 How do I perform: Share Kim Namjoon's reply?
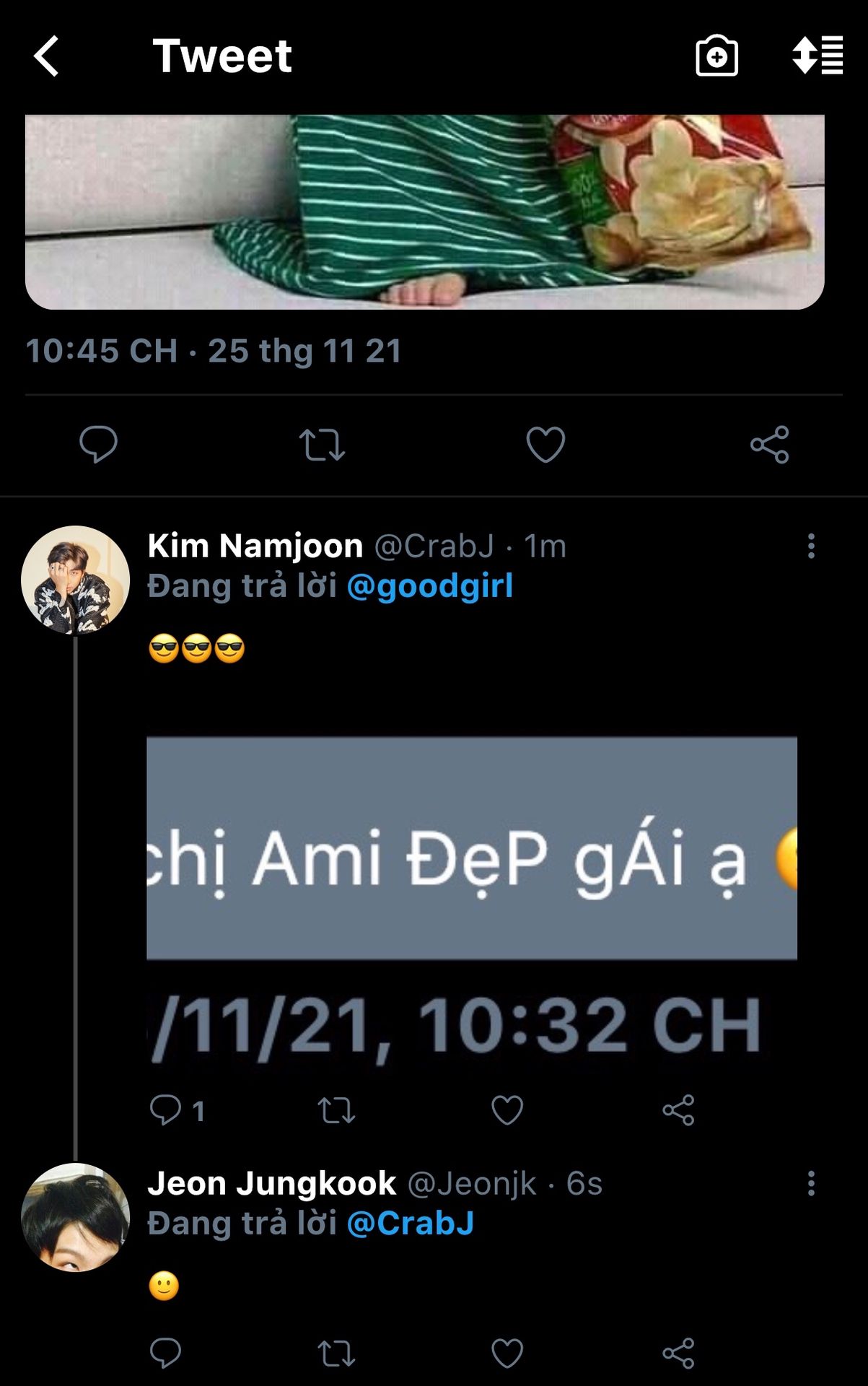(x=678, y=1110)
